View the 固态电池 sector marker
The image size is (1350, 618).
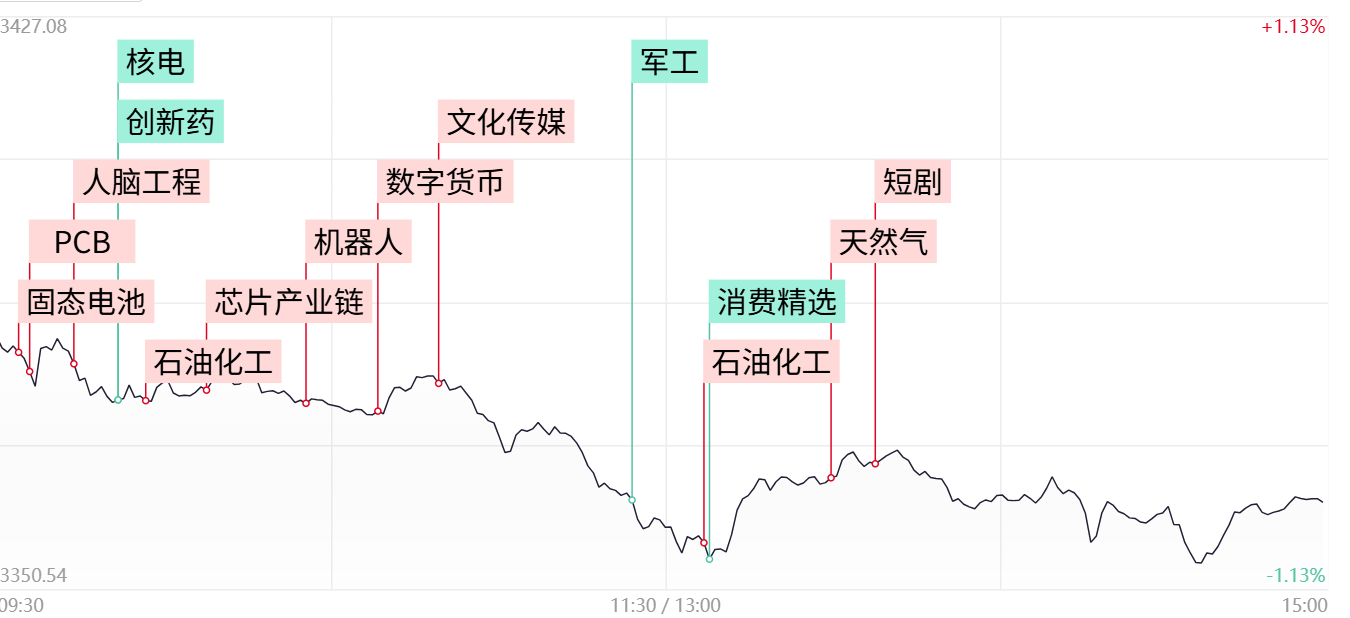(86, 302)
